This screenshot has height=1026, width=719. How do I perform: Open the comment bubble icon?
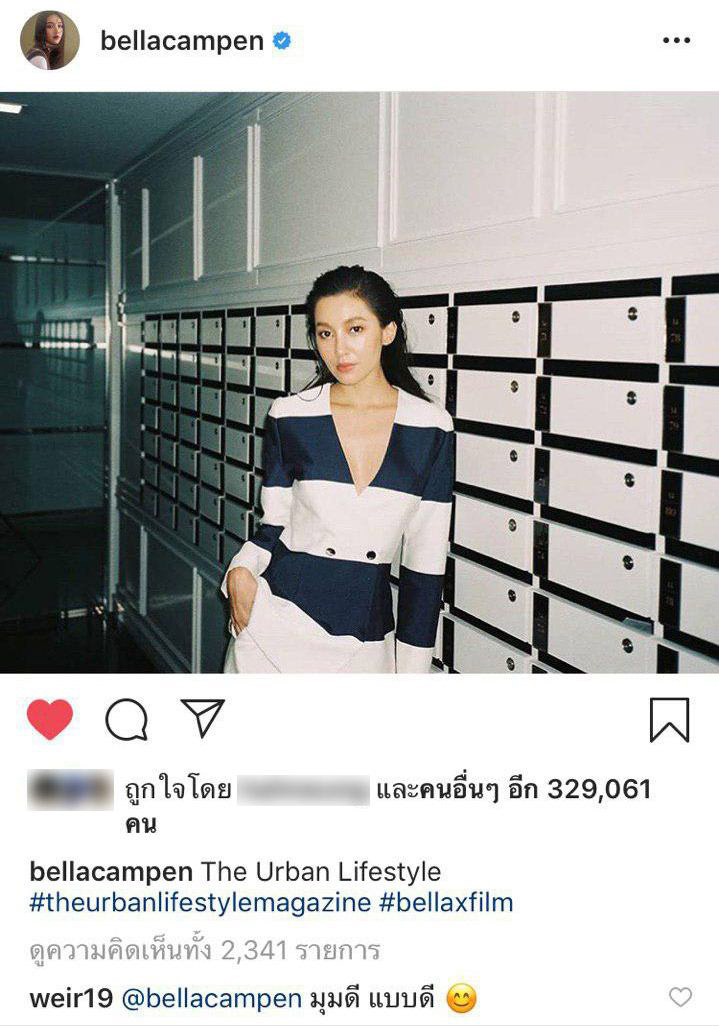click(x=127, y=719)
